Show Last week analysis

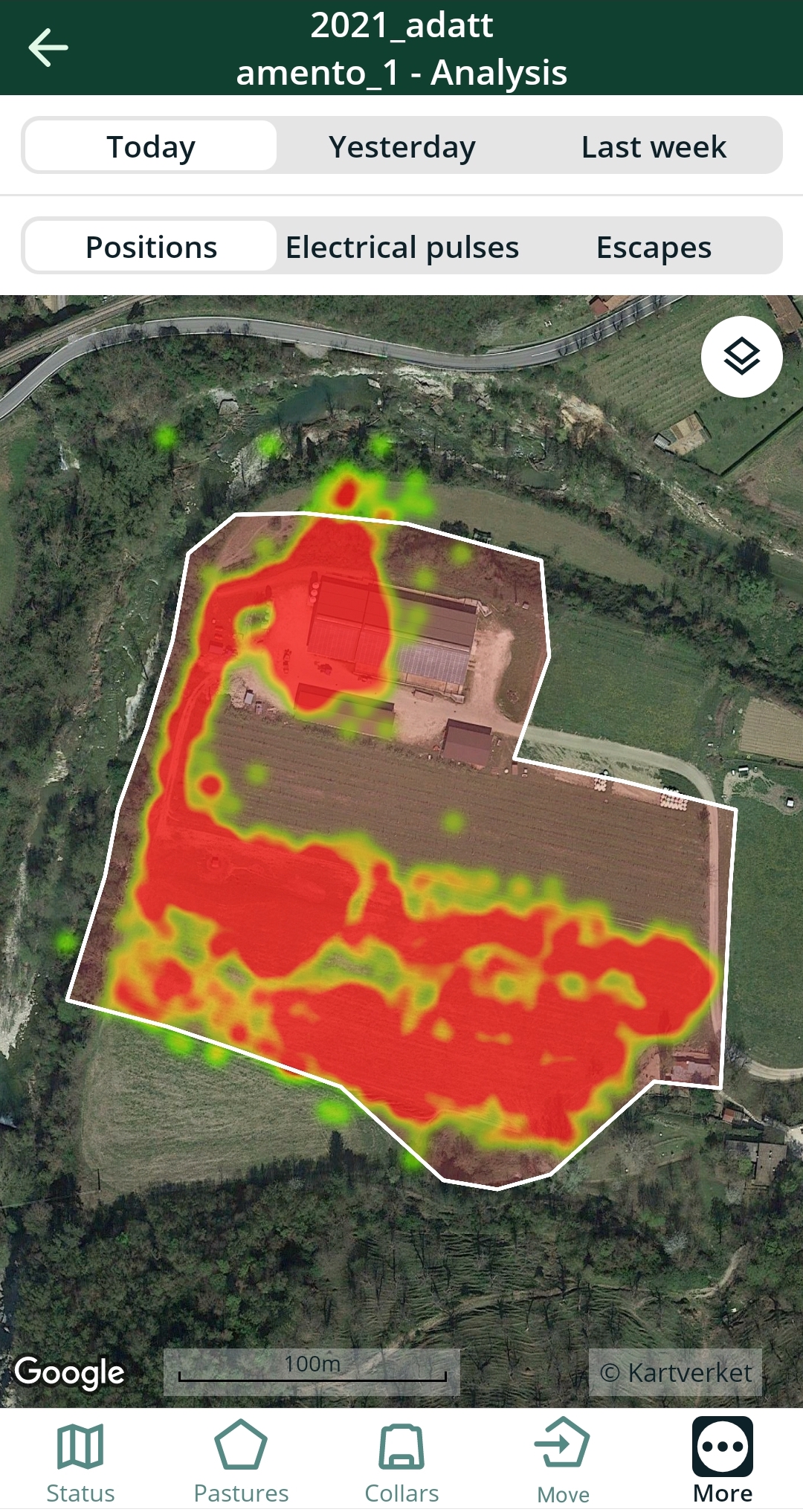point(654,146)
